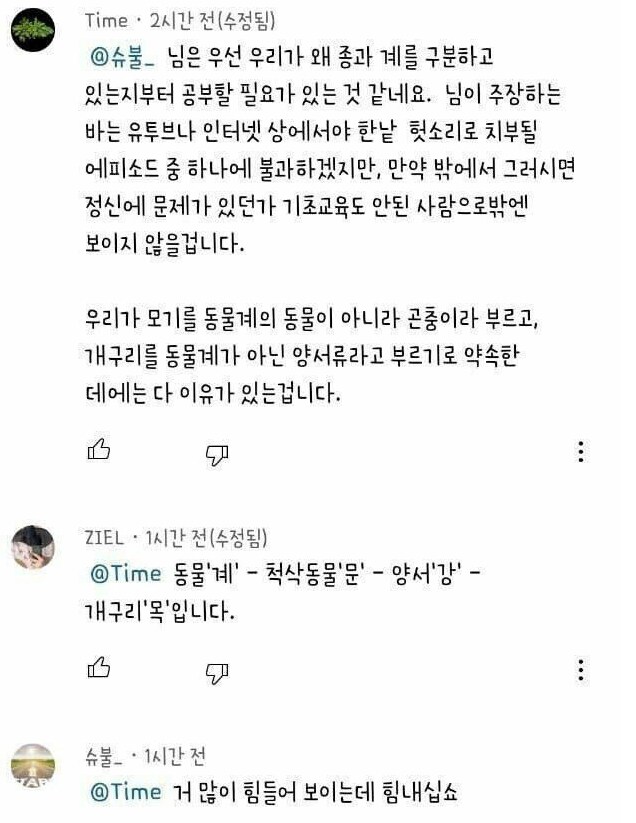This screenshot has width=636, height=823.
Task: Like ZIEL's reply
Action: pyautogui.click(x=99, y=668)
